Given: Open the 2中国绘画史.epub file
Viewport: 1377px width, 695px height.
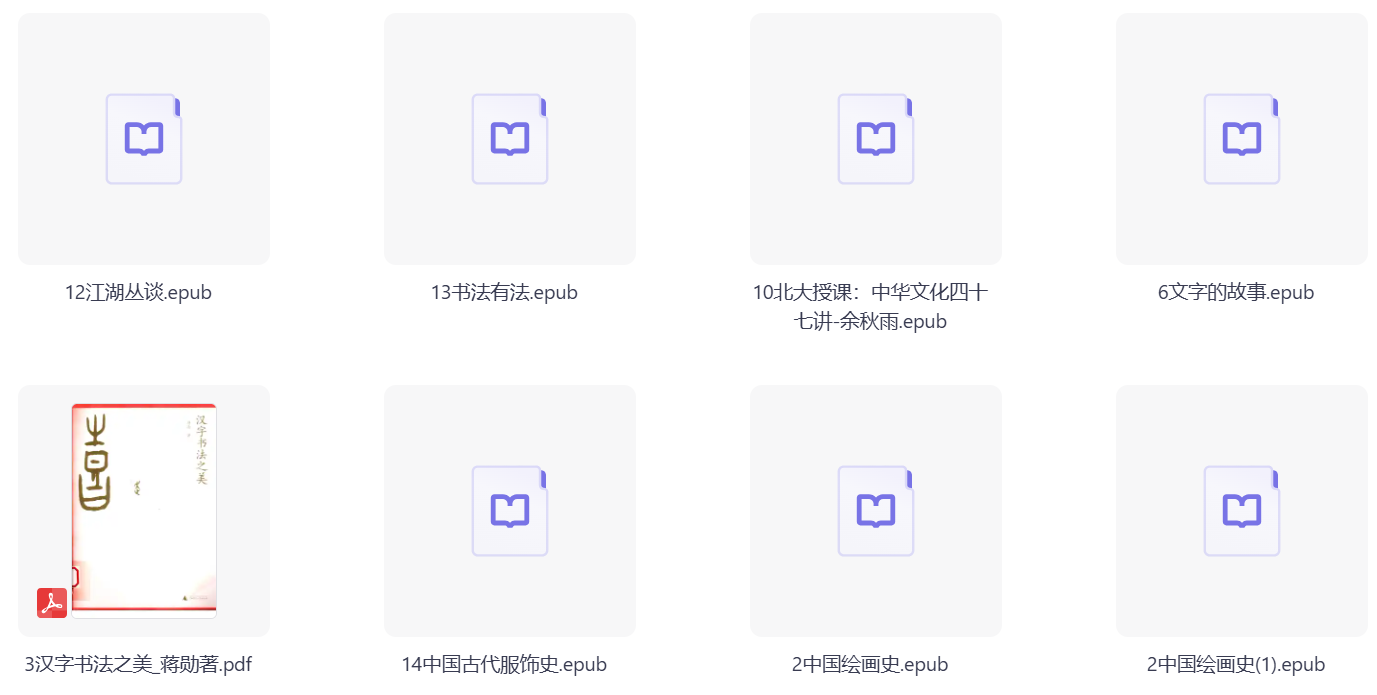Looking at the screenshot, I should coord(876,511).
